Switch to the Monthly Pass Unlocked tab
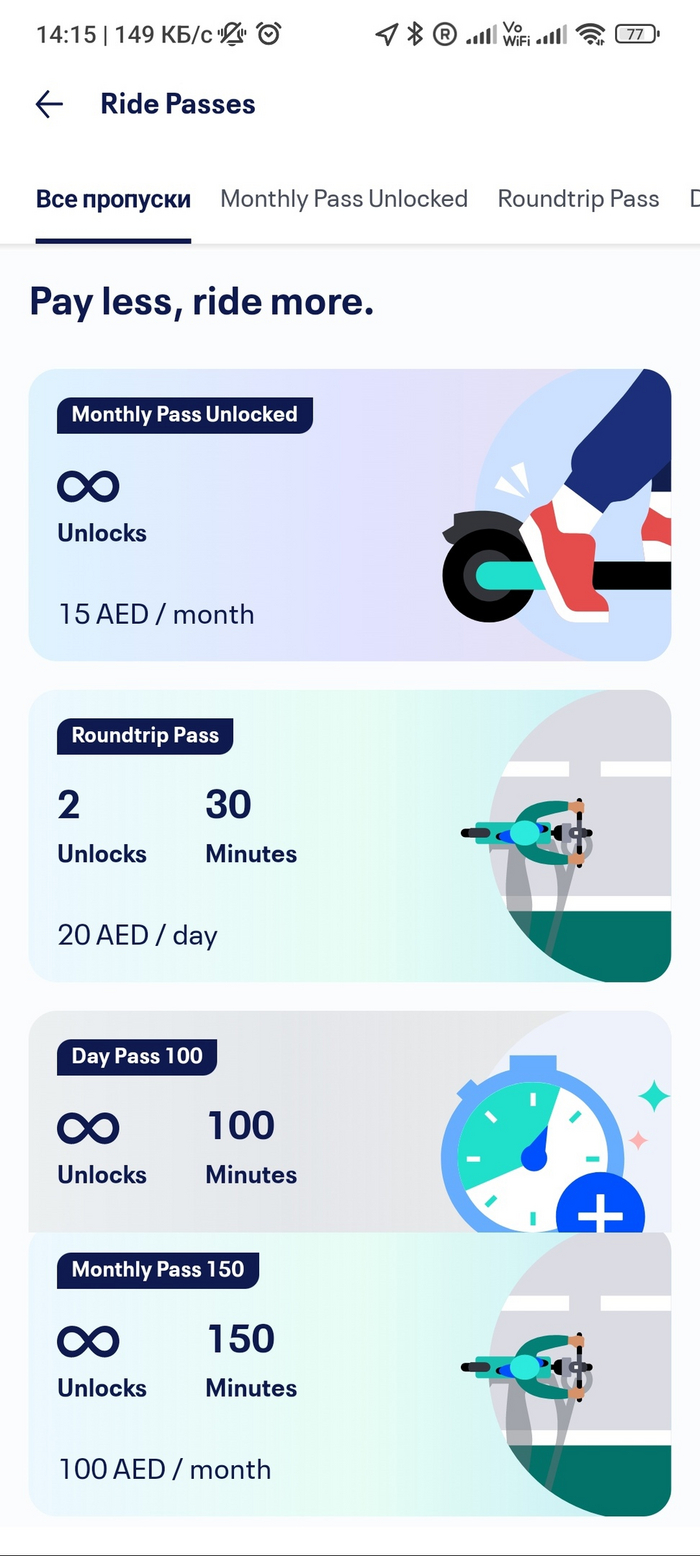The image size is (700, 1556). pos(344,199)
